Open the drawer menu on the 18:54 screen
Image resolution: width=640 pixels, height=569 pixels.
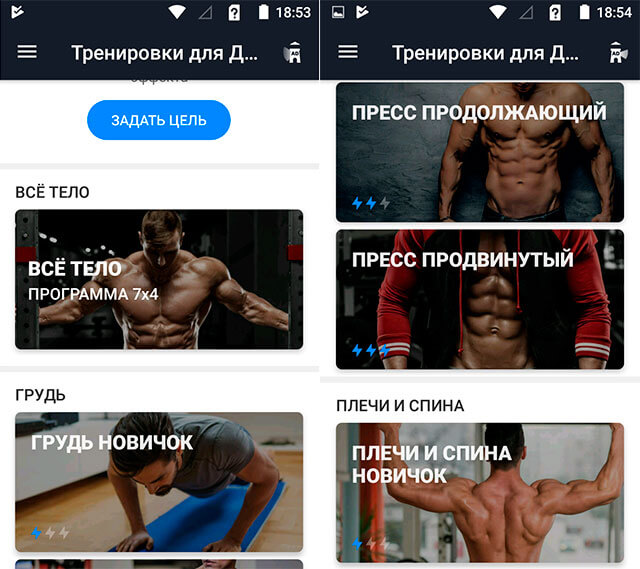click(347, 52)
